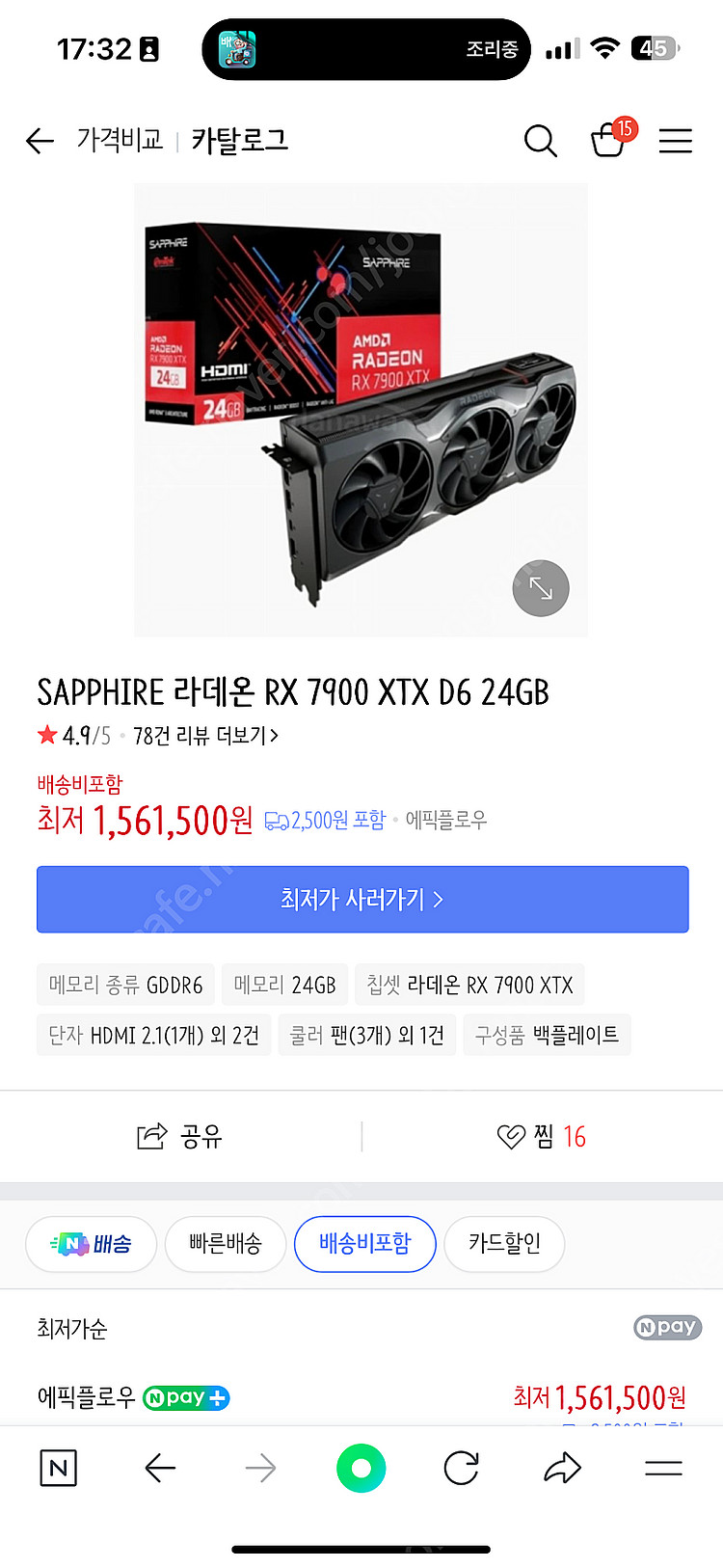This screenshot has height=1568, width=723.
Task: Enable the 빠른배송 filter chip
Action: [225, 1244]
